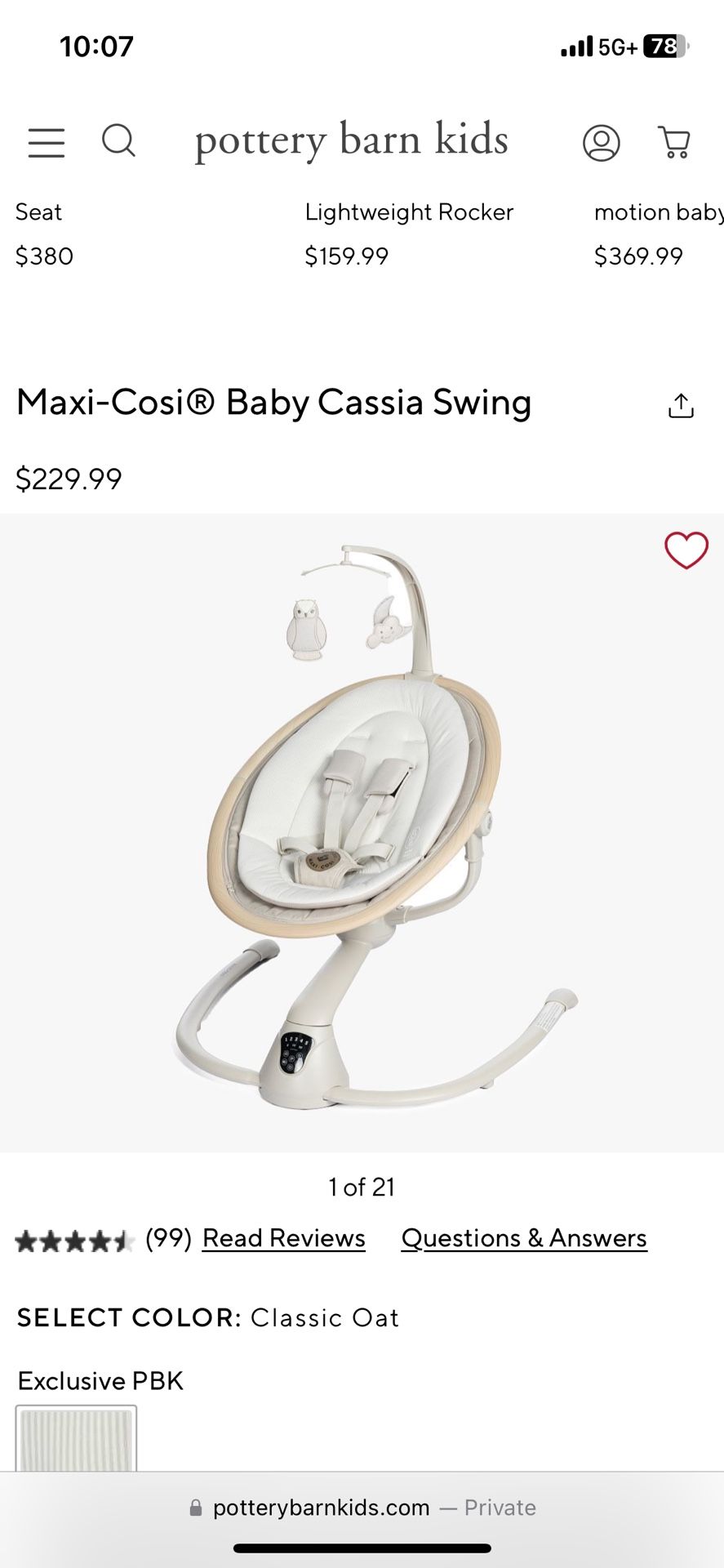This screenshot has height=1568, width=724.
Task: Open the hamburger navigation menu
Action: (x=46, y=141)
